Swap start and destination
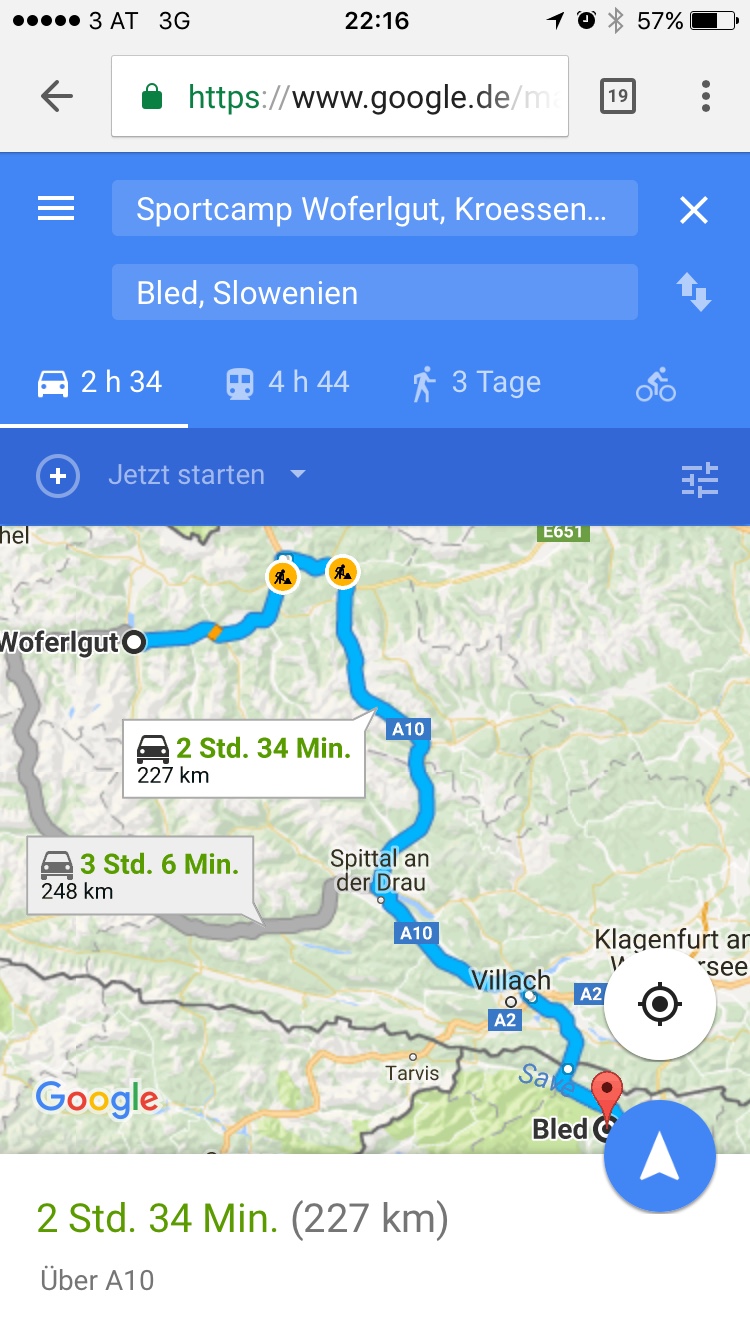This screenshot has height=1334, width=750. (693, 293)
